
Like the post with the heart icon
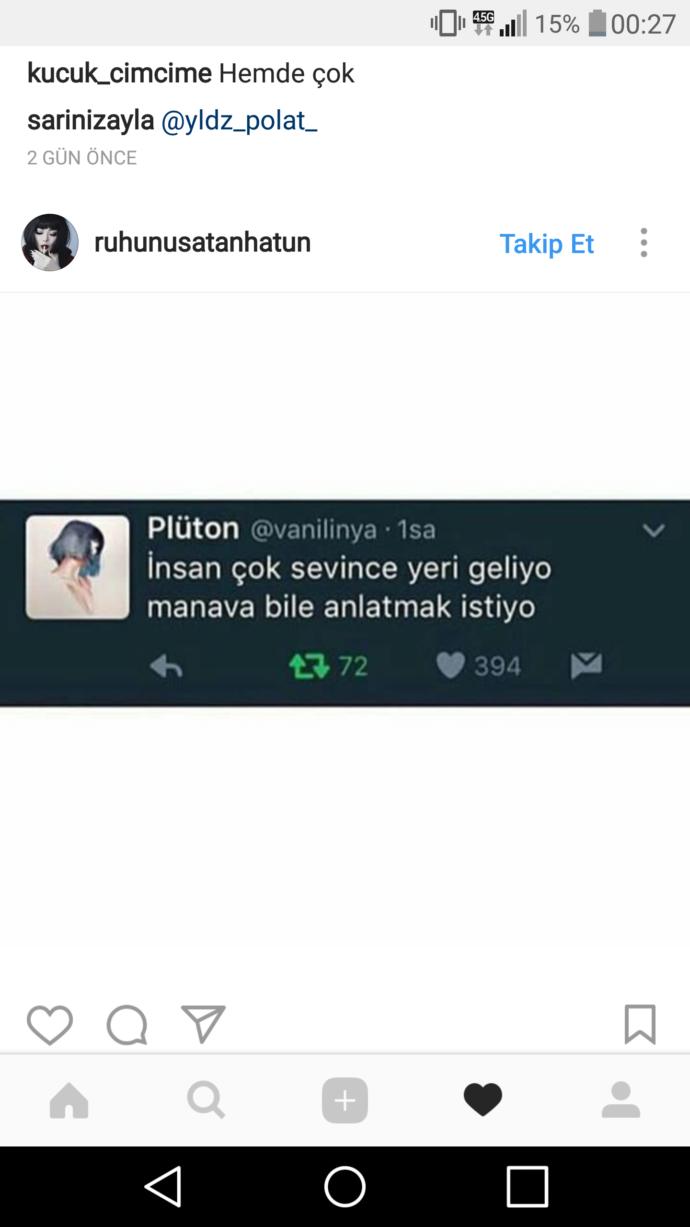click(x=49, y=1025)
